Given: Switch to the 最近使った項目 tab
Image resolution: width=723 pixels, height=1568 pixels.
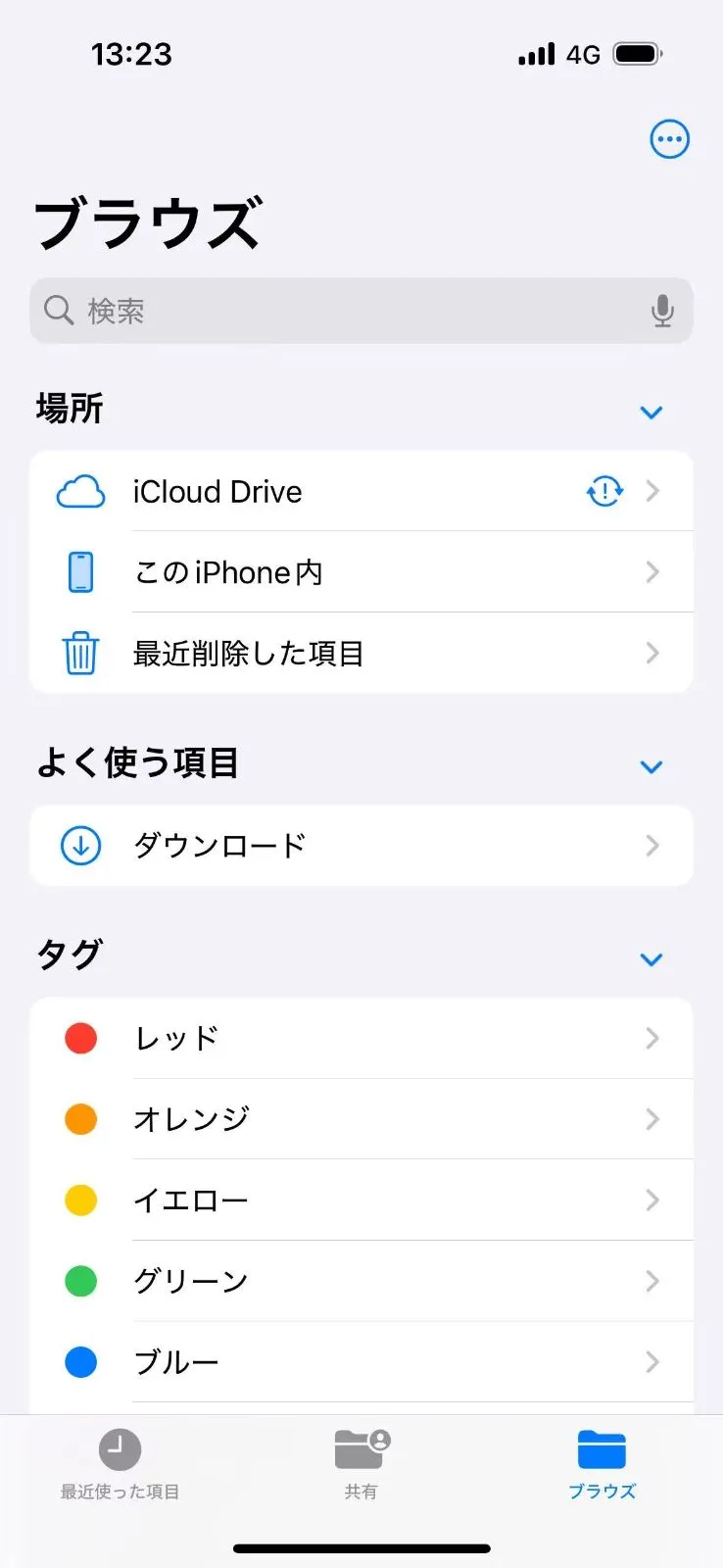Looking at the screenshot, I should pos(120,1465).
